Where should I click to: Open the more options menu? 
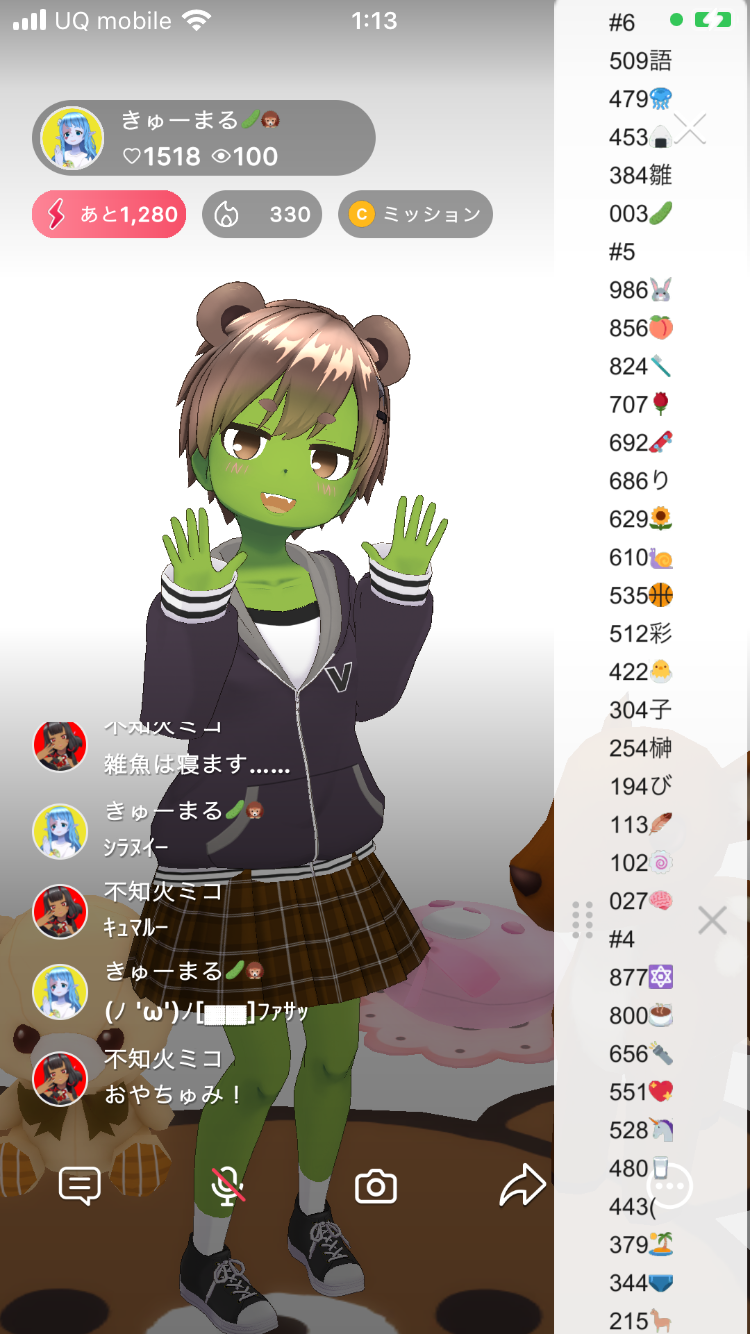pyautogui.click(x=669, y=1187)
